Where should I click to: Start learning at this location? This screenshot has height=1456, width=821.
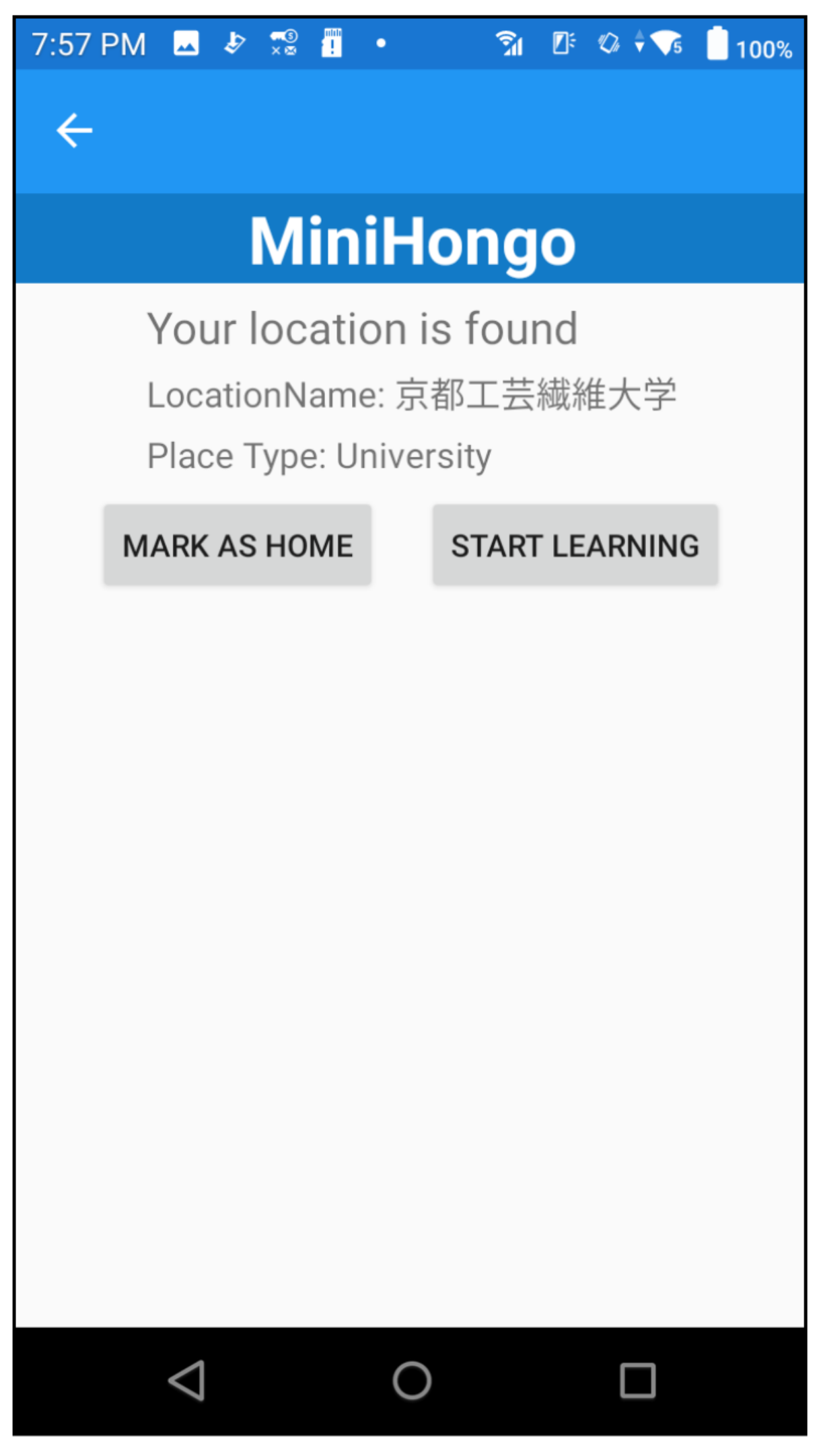coord(575,545)
